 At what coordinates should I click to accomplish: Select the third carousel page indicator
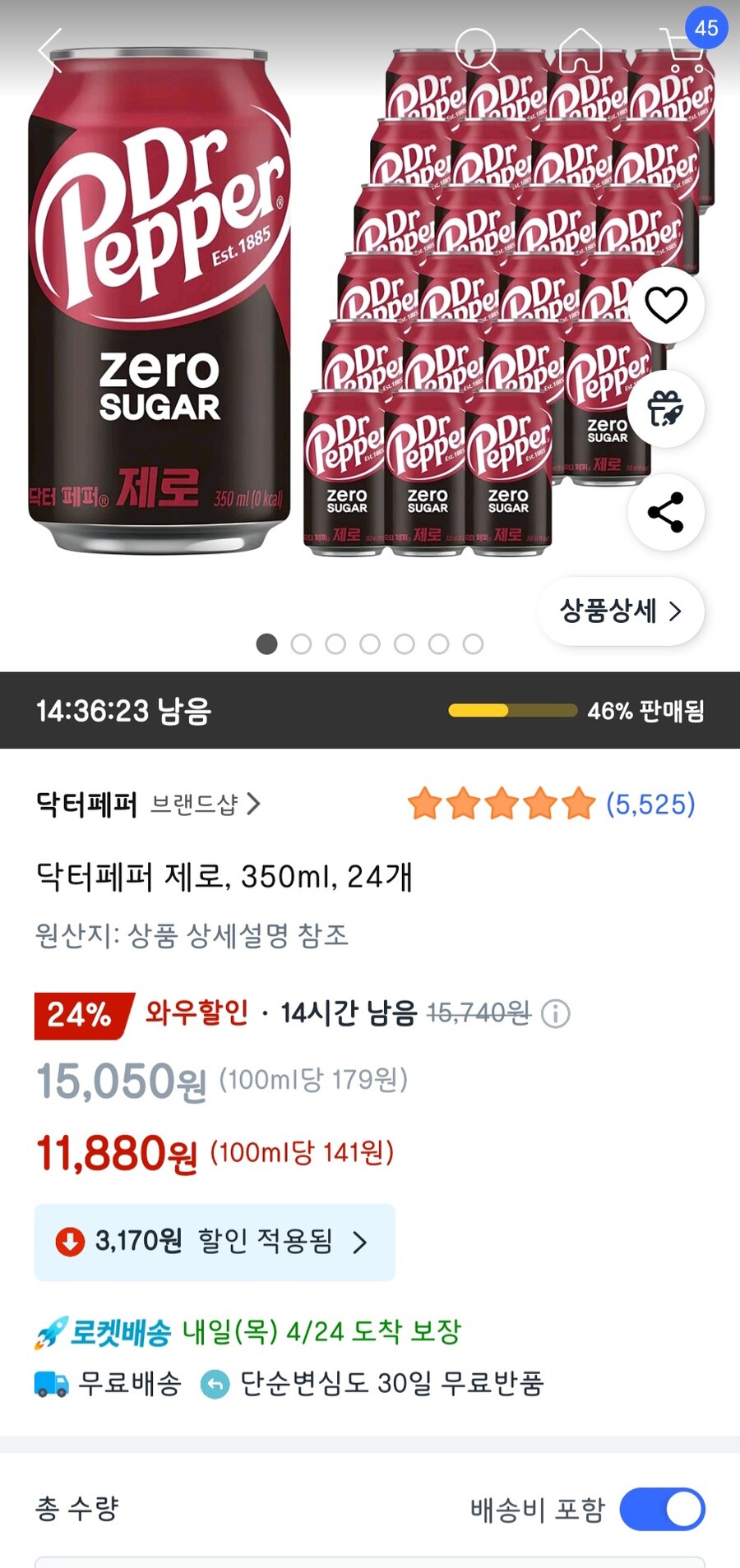click(x=335, y=644)
